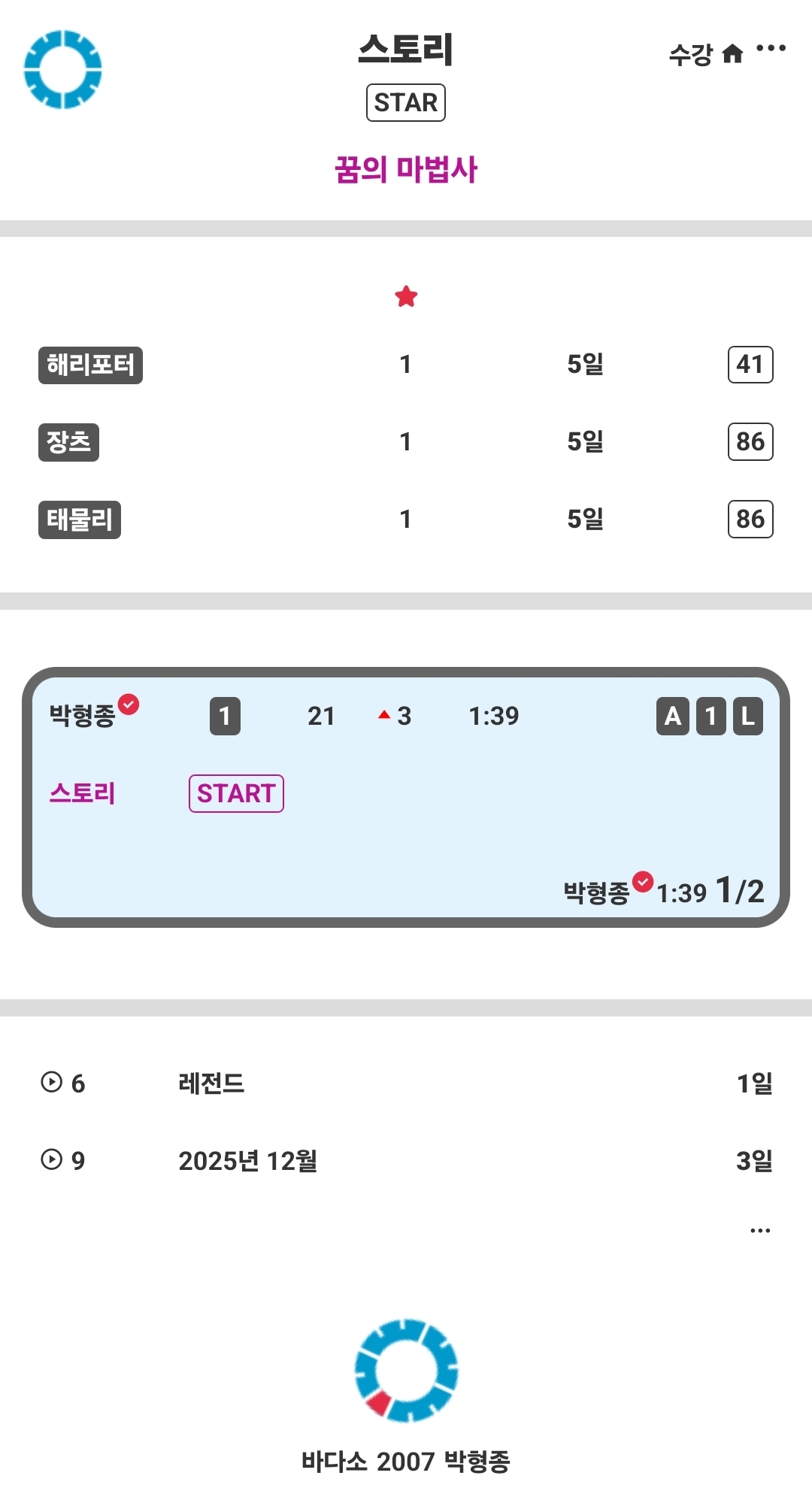This screenshot has height=1506, width=812.
Task: Tap the A badge in the card
Action: click(x=672, y=716)
